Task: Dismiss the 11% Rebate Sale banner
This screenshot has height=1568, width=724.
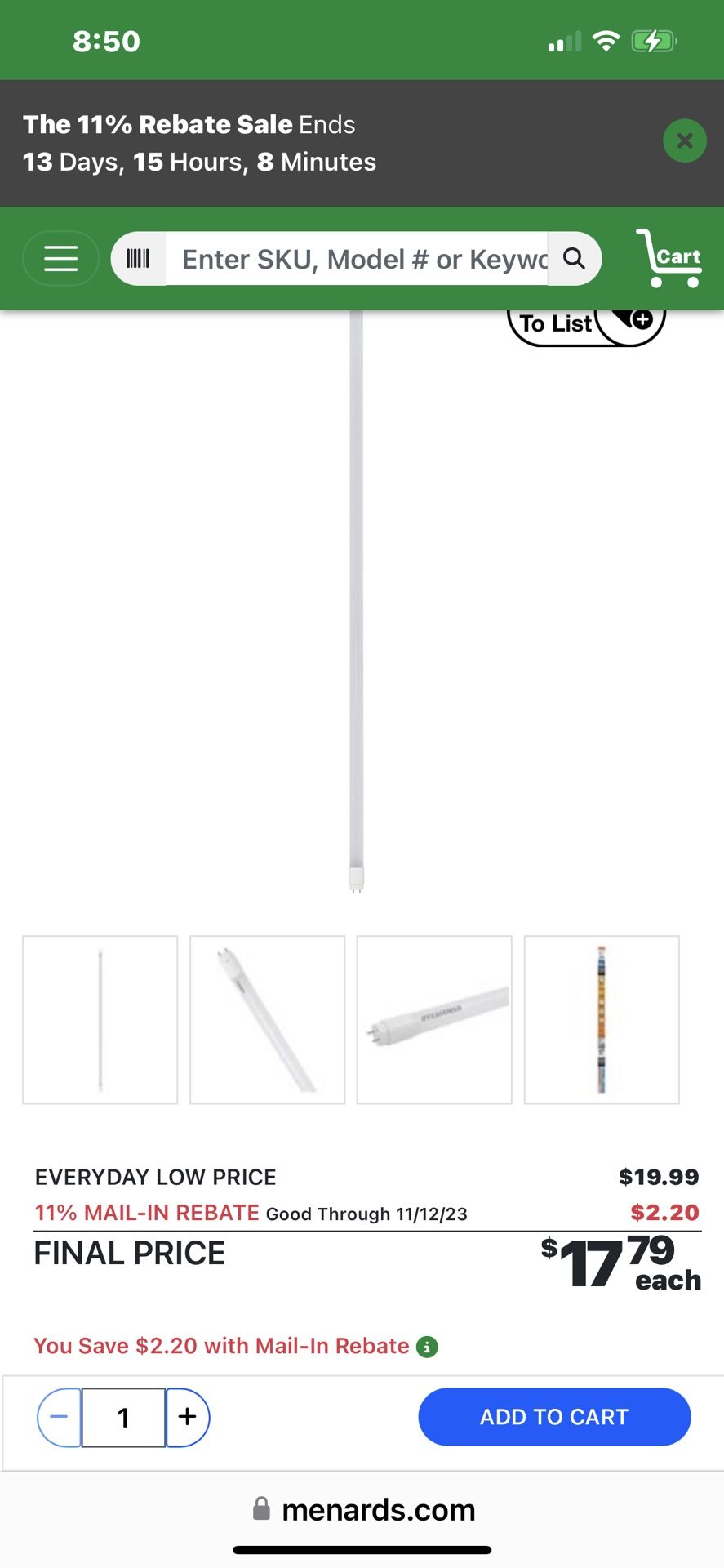Action: [x=685, y=140]
